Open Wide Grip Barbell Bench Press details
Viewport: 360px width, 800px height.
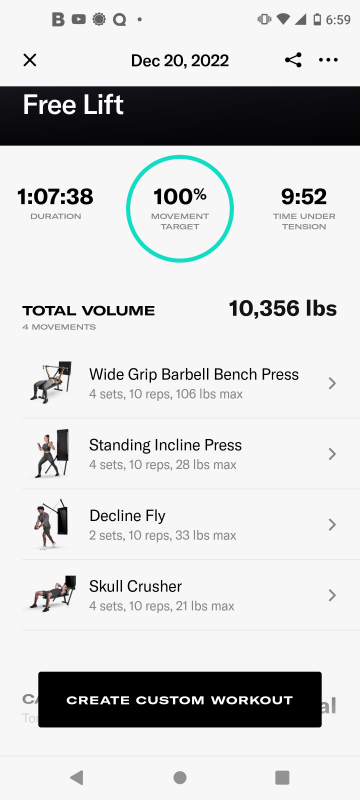(180, 383)
